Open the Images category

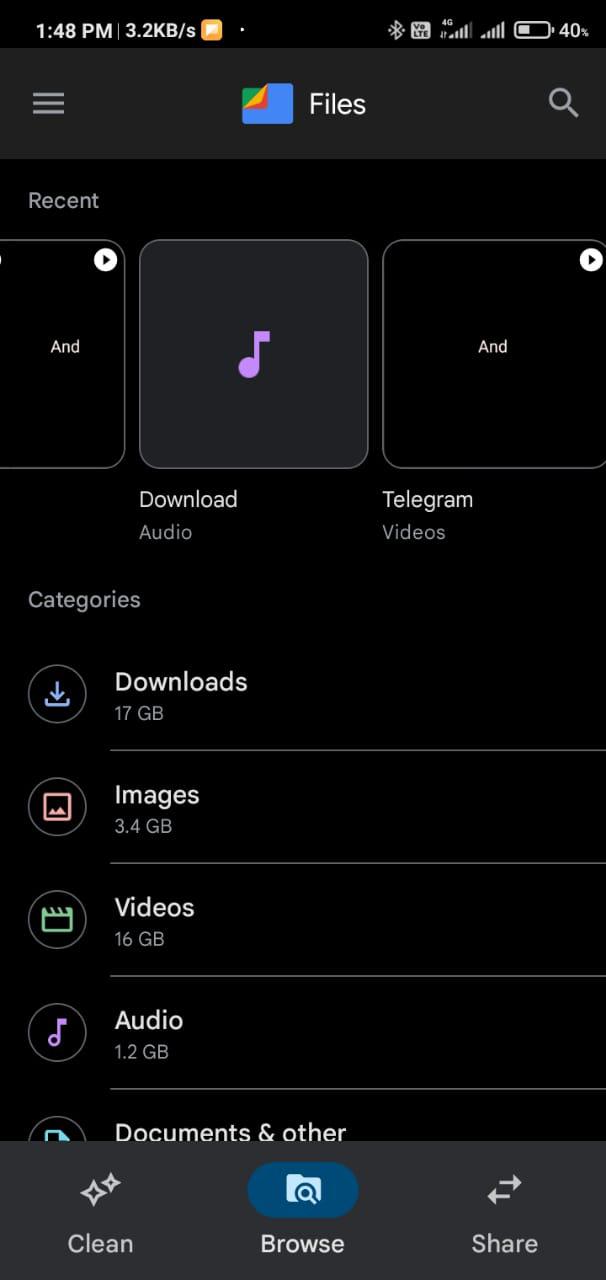point(157,807)
